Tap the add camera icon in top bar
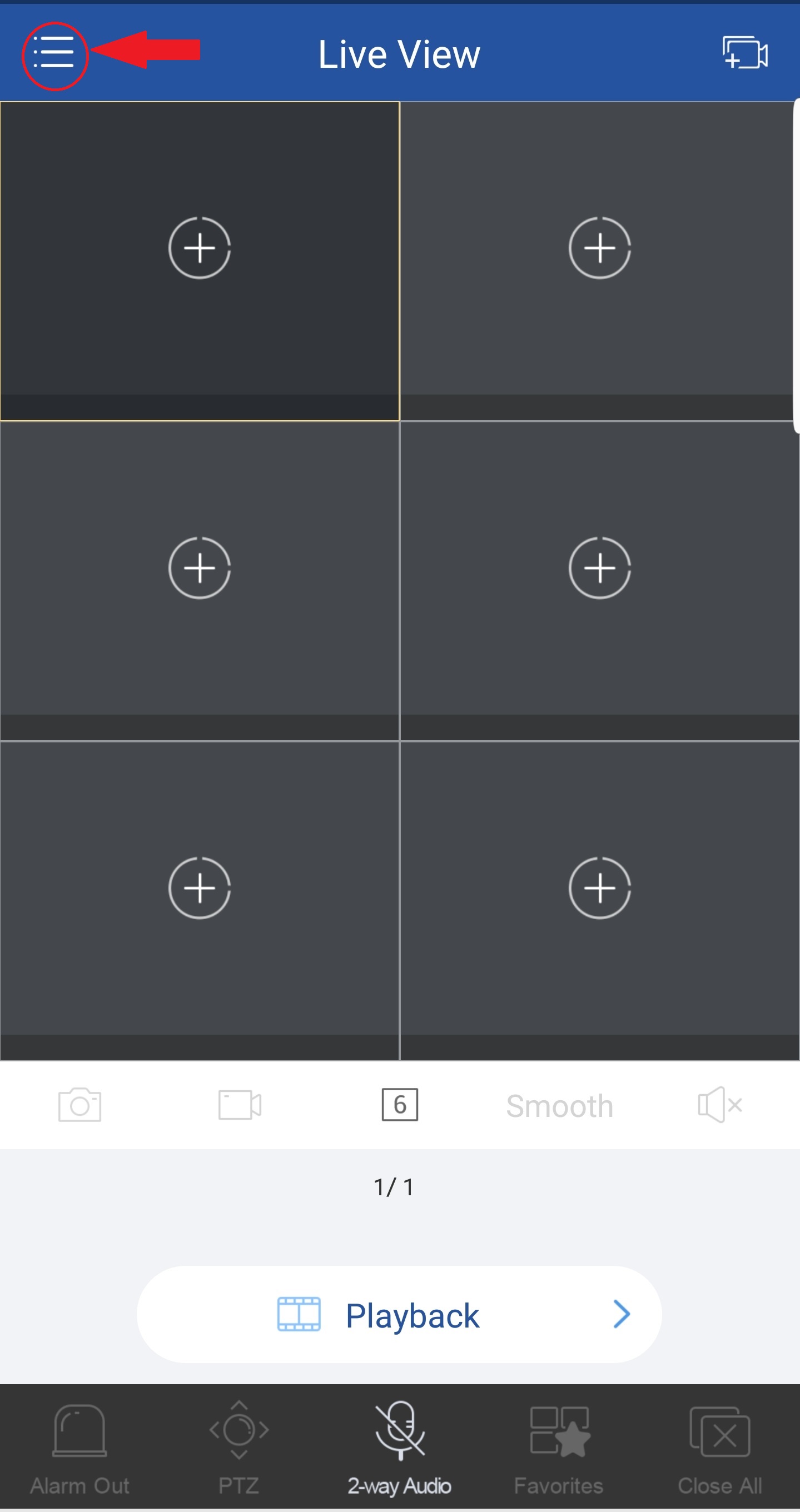Image resolution: width=800 pixels, height=1512 pixels. pos(744,53)
